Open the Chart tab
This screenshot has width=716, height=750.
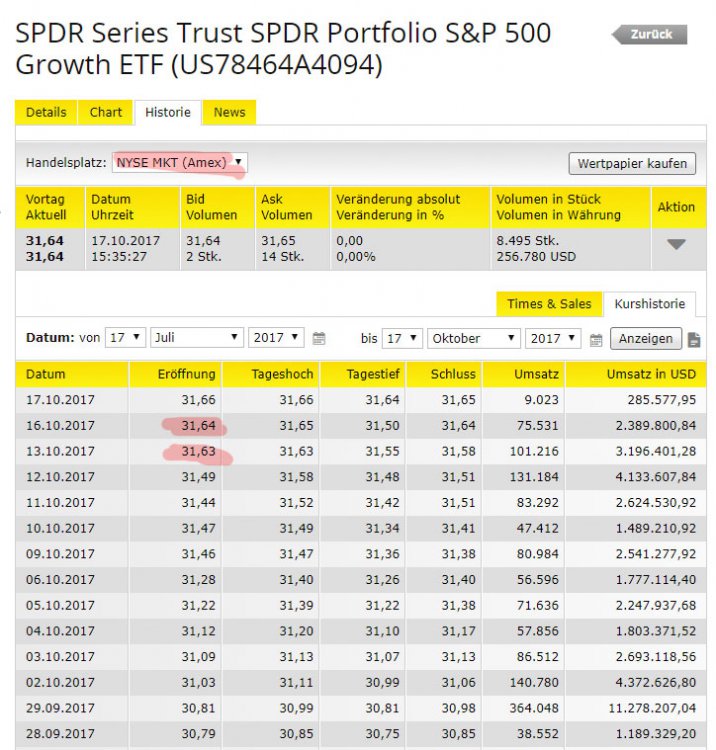pyautogui.click(x=106, y=112)
